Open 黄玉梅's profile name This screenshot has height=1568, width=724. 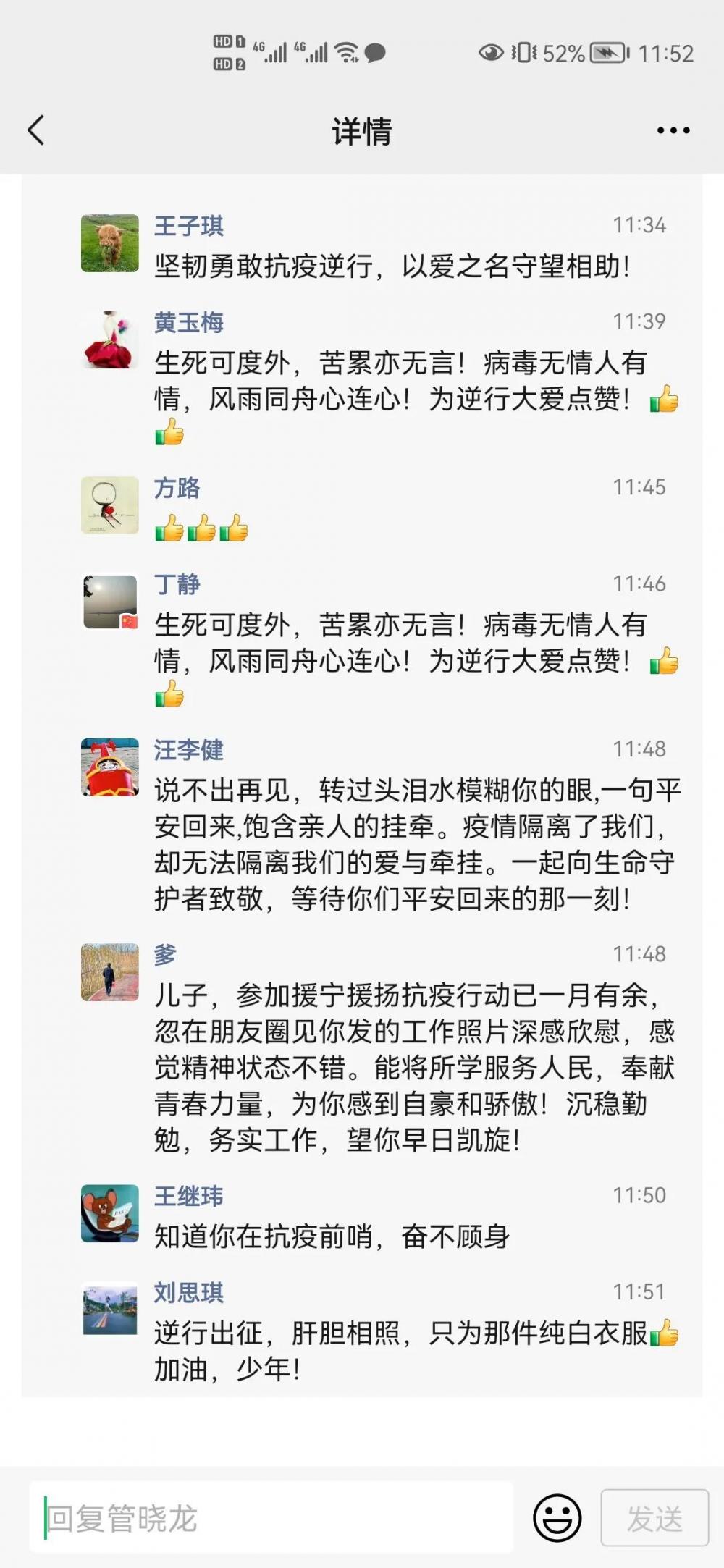coord(189,322)
